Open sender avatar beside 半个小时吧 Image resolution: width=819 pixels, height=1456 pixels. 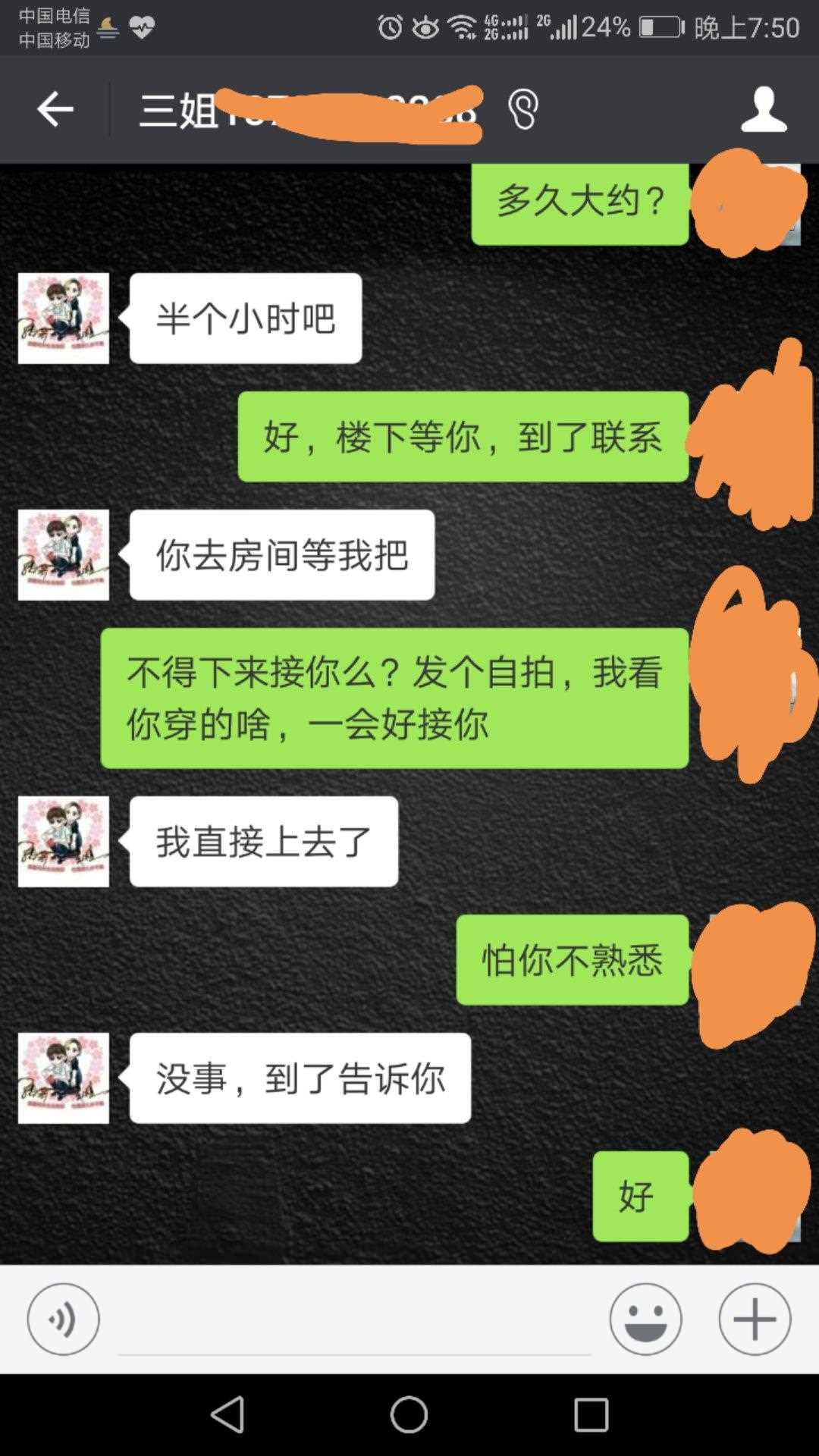click(x=64, y=318)
